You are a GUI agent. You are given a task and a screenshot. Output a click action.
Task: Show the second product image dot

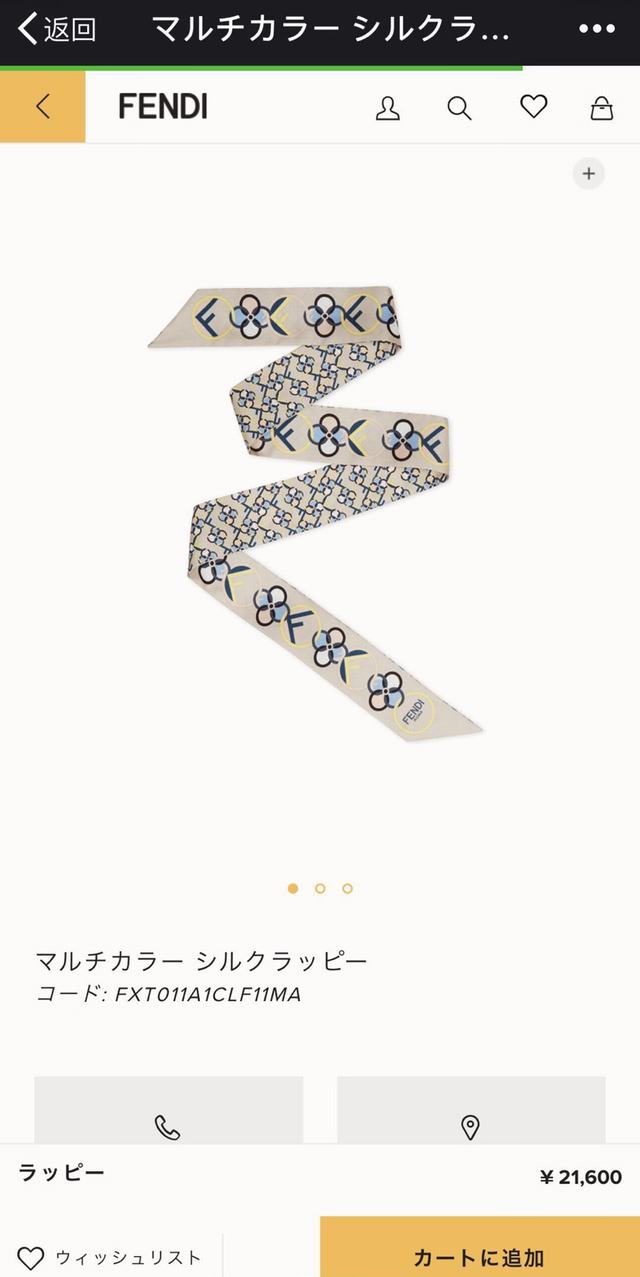tap(320, 888)
